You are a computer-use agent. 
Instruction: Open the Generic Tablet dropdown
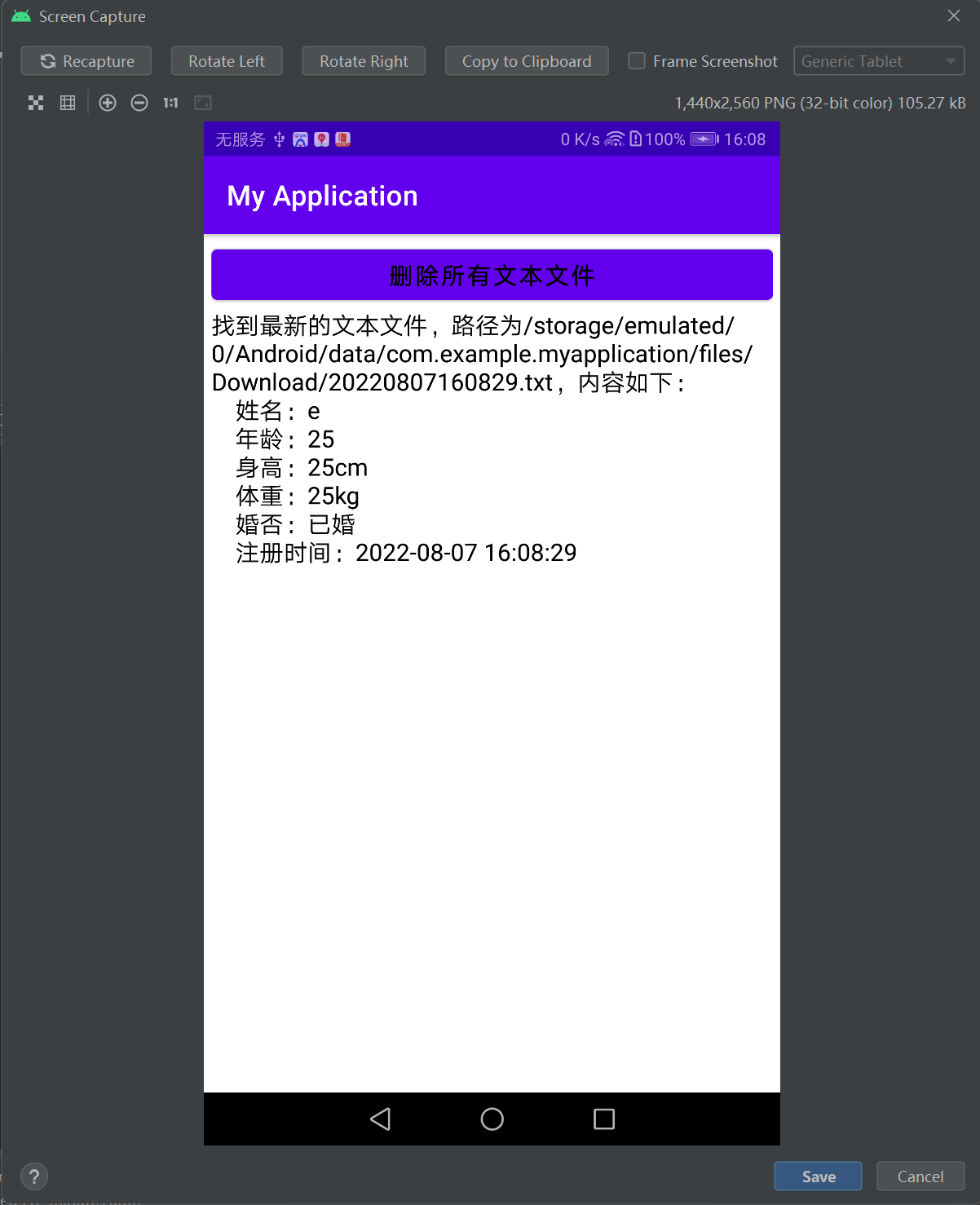pos(879,61)
